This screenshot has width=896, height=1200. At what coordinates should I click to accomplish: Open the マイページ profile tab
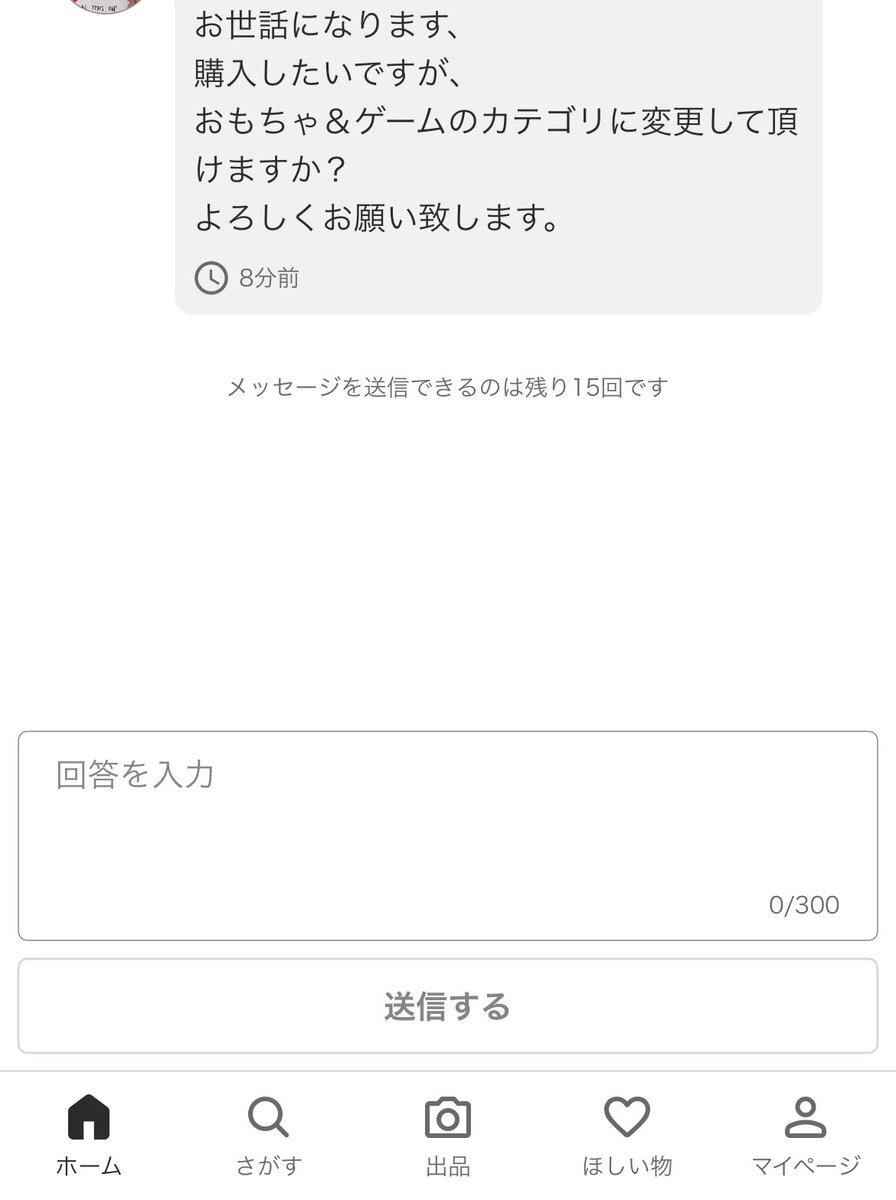tap(805, 1135)
